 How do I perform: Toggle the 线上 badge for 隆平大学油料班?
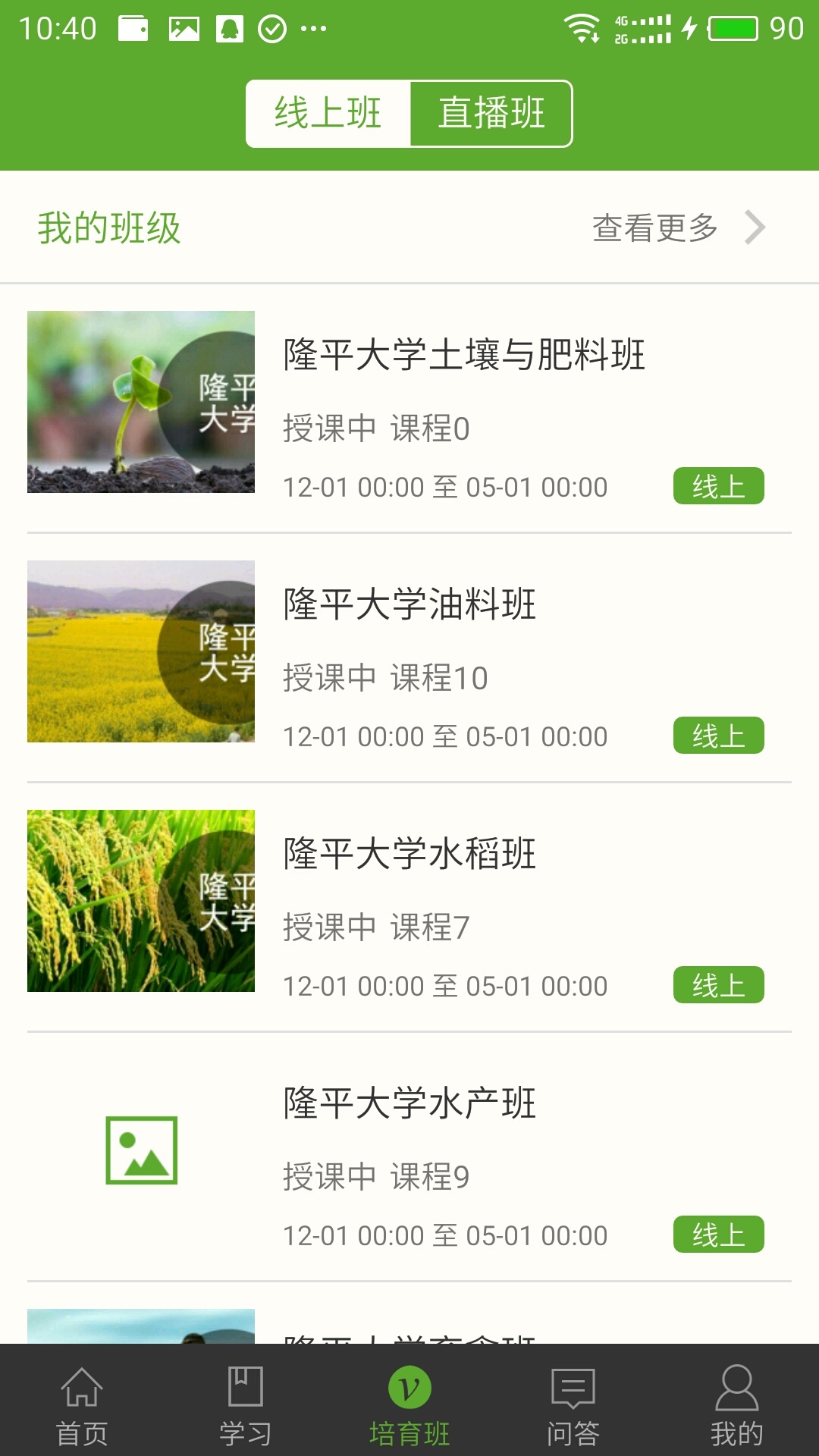pyautogui.click(x=717, y=735)
